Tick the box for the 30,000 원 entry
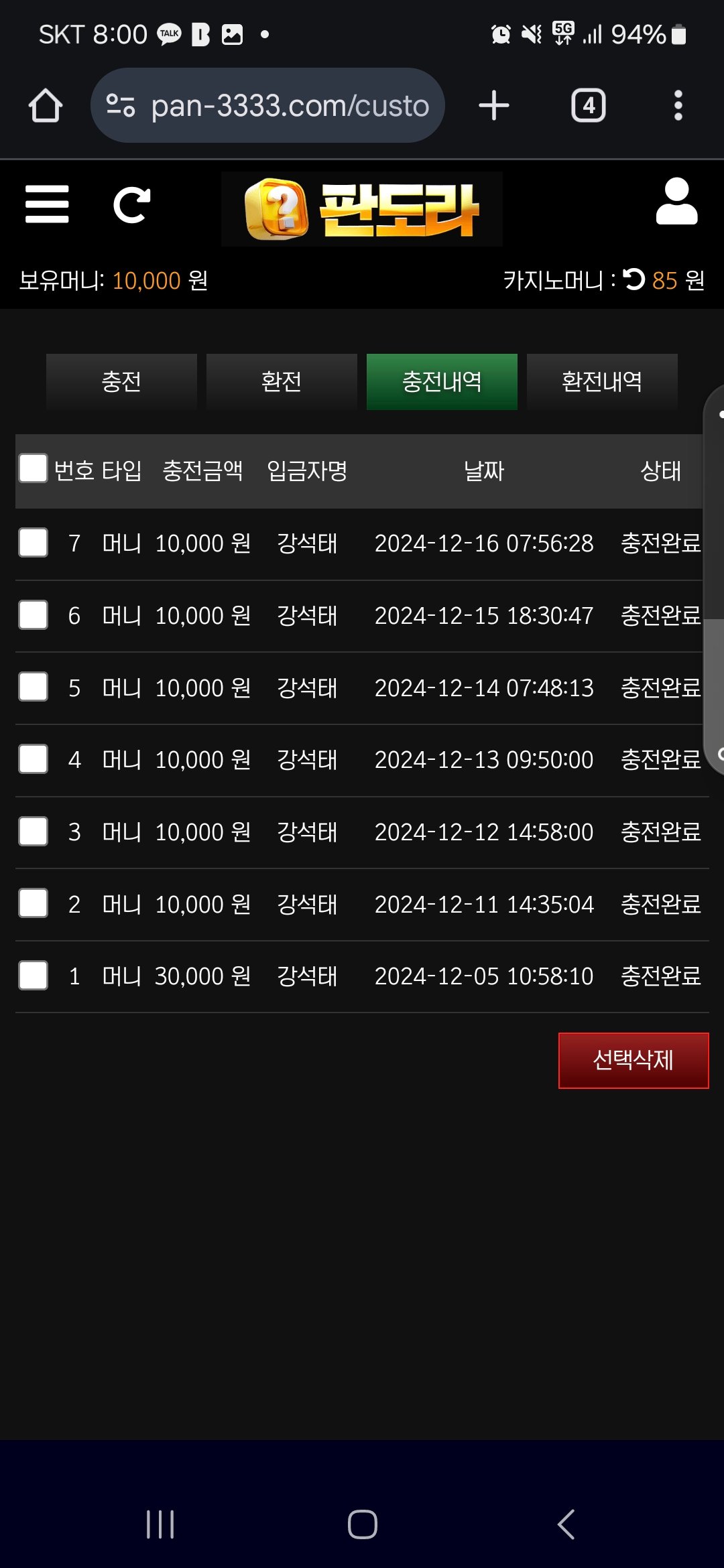Viewport: 724px width, 1568px height. (33, 976)
